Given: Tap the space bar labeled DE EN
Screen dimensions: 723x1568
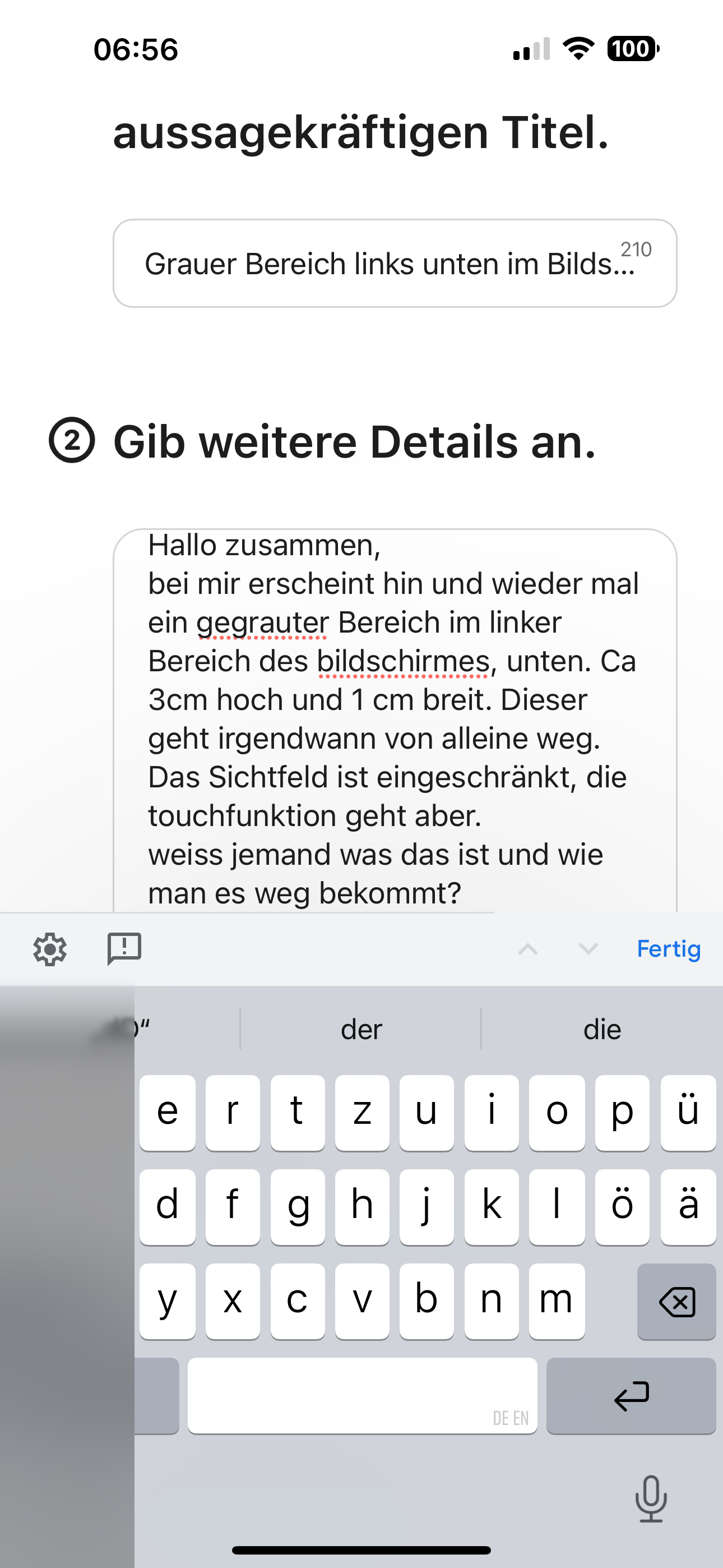Looking at the screenshot, I should (362, 1396).
